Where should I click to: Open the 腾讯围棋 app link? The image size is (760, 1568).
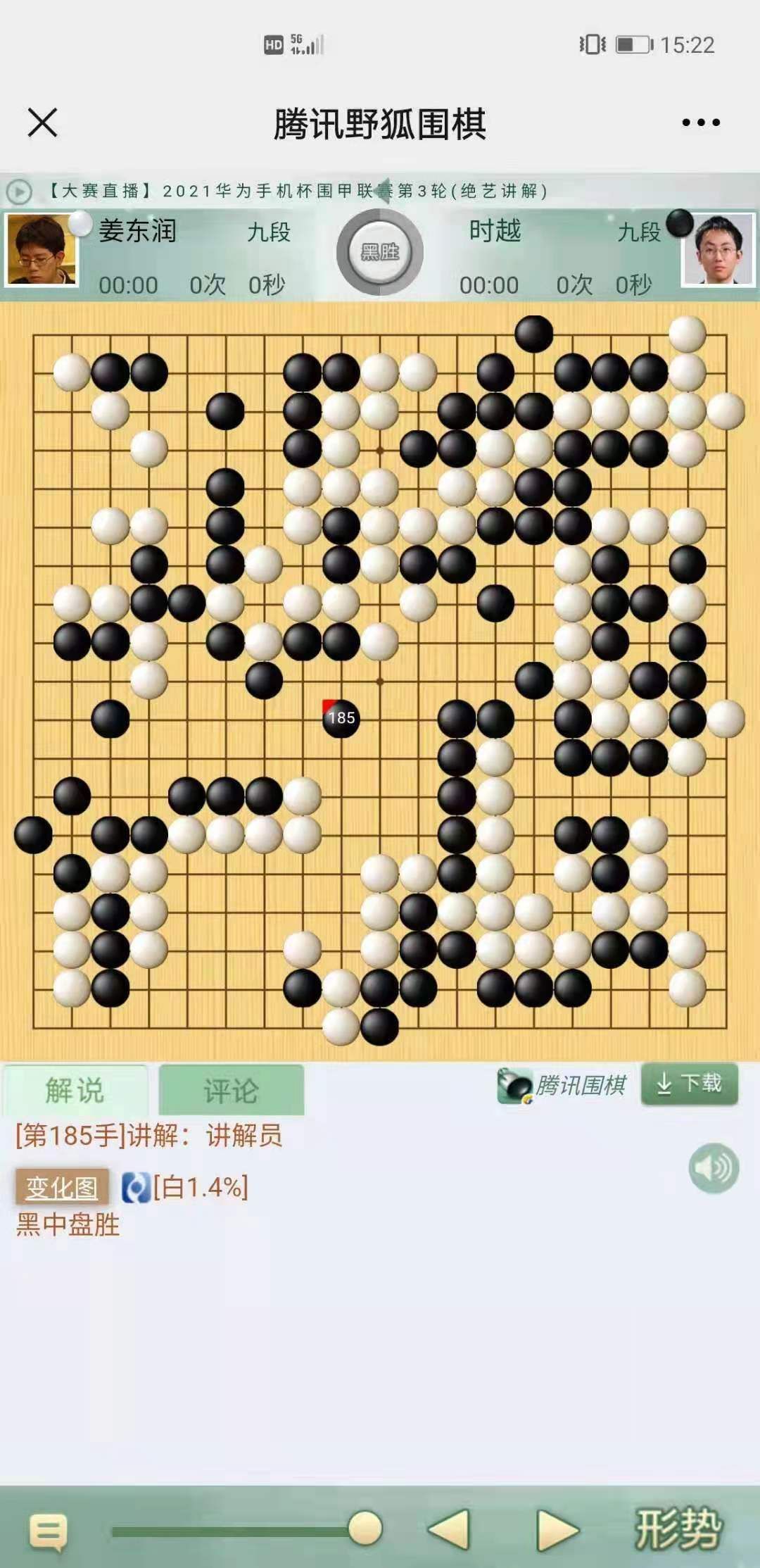pyautogui.click(x=562, y=1085)
